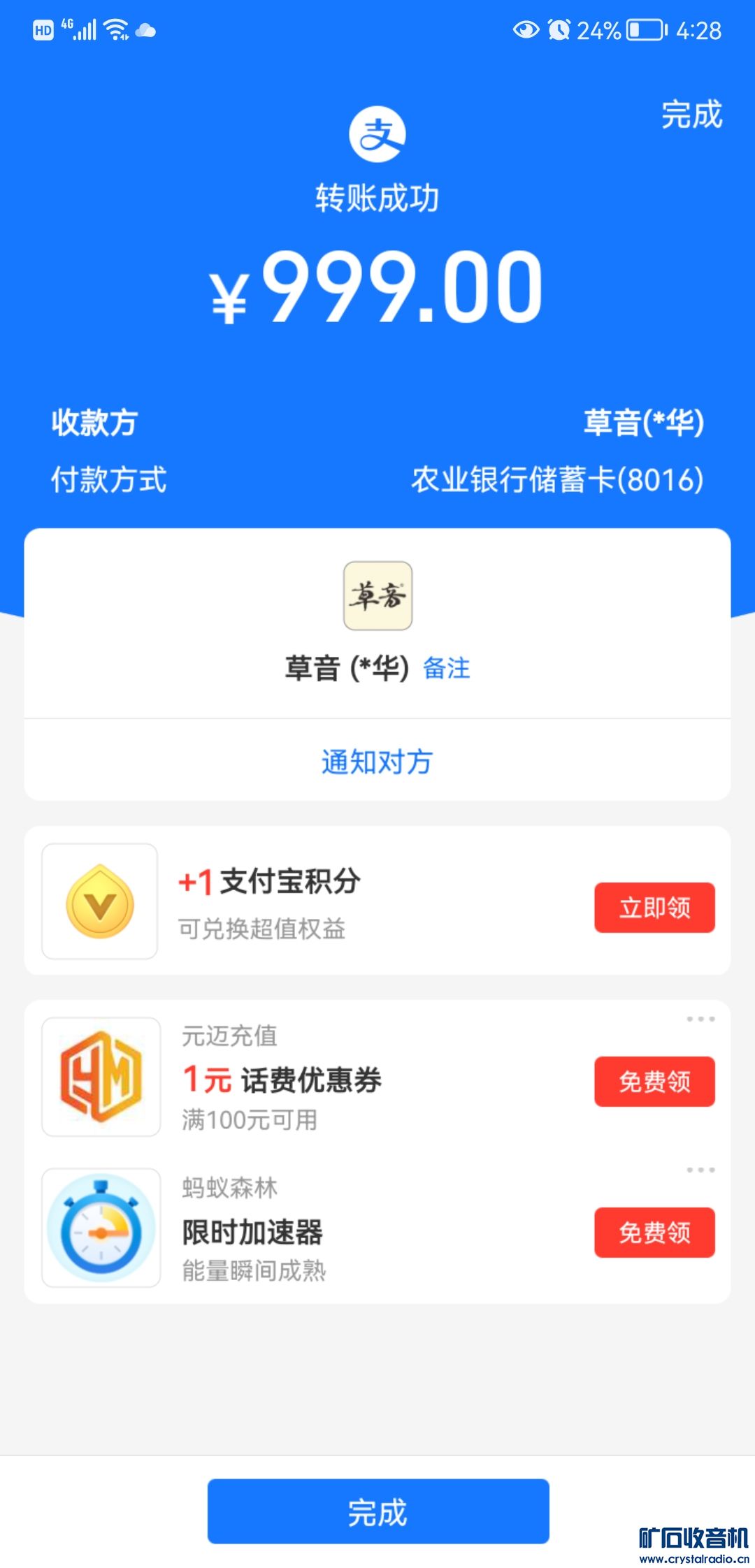Claim 支付宝积分 with 立即领
Image resolution: width=755 pixels, height=1568 pixels.
(x=654, y=908)
